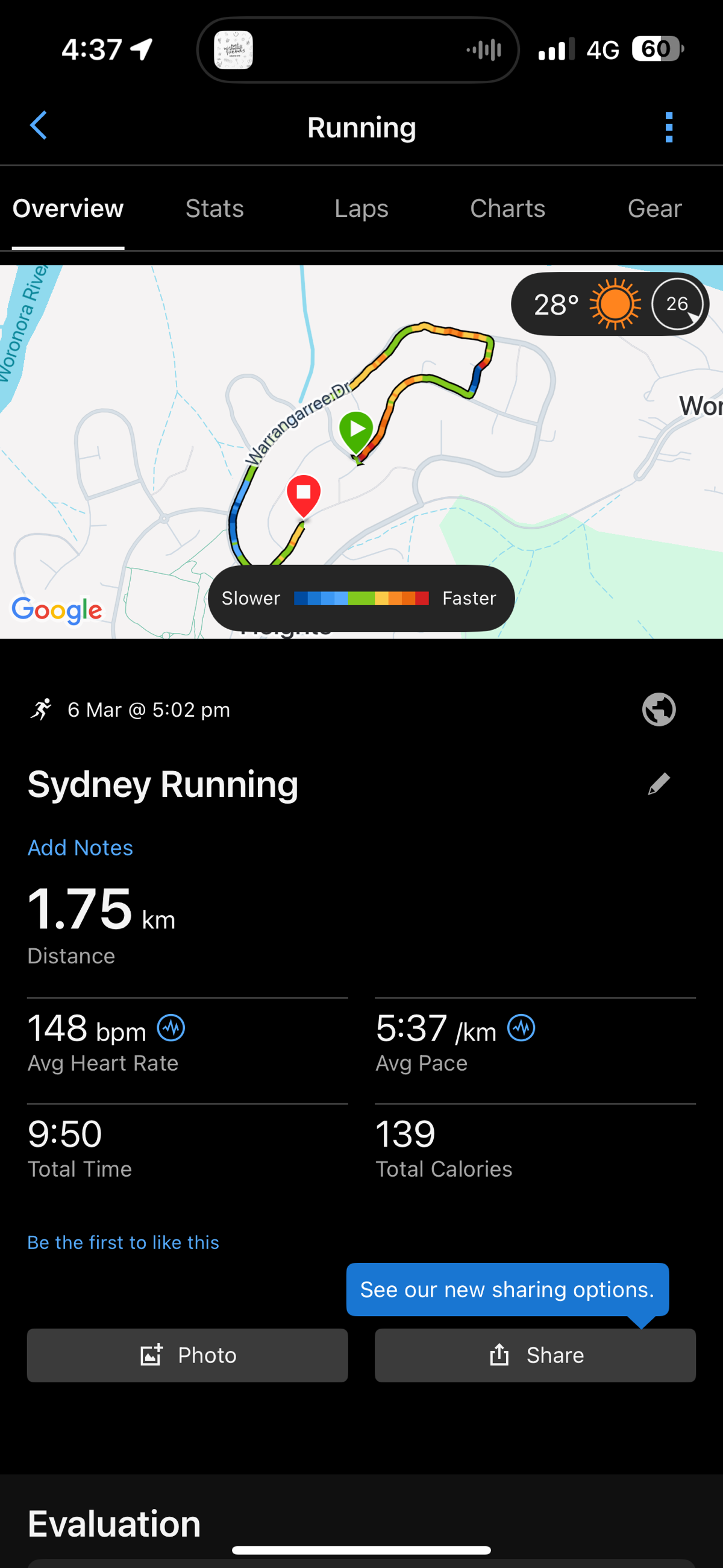Switch to the Stats tab
The image size is (723, 1568).
[214, 209]
